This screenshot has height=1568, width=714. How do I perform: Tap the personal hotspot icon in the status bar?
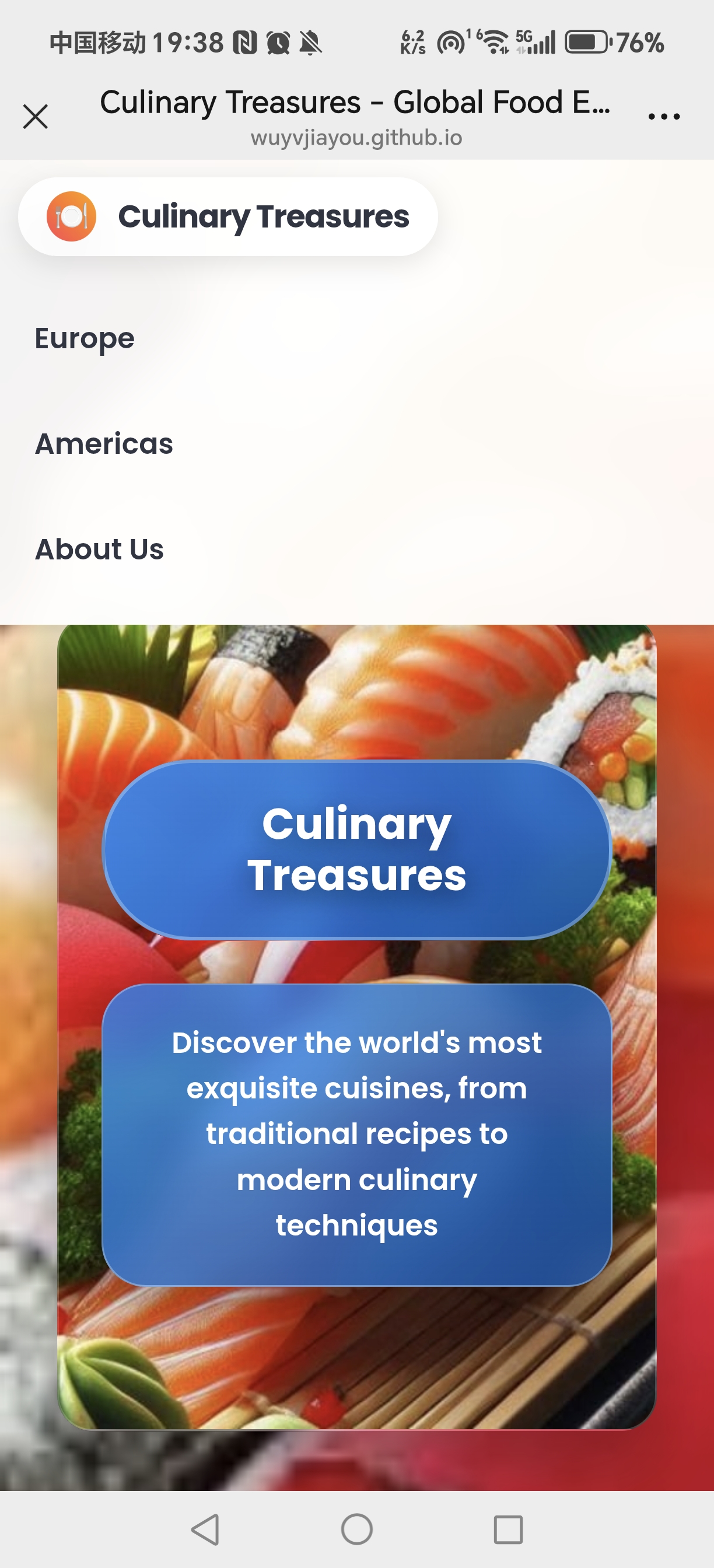450,41
